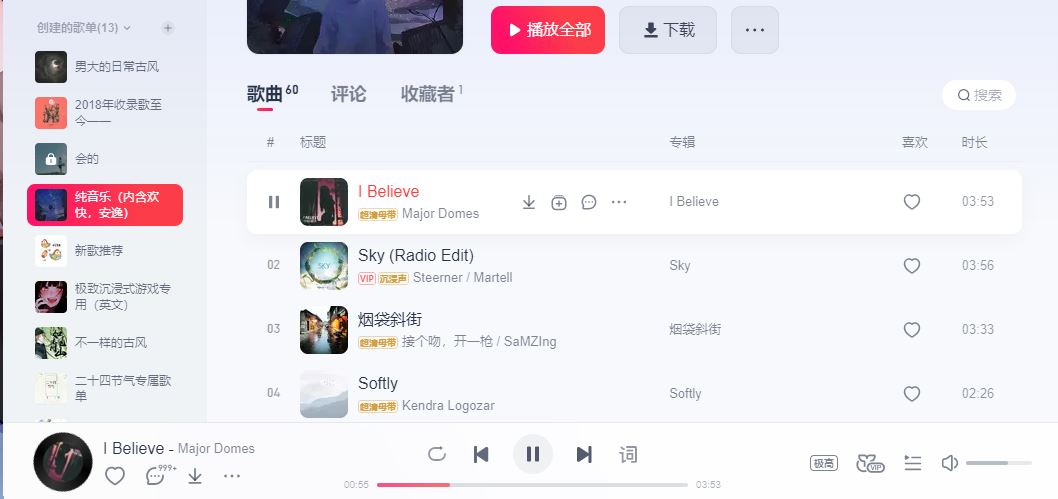The height and width of the screenshot is (499, 1058).
Task: Open the 搜索 box in the playlist
Action: coord(979,95)
